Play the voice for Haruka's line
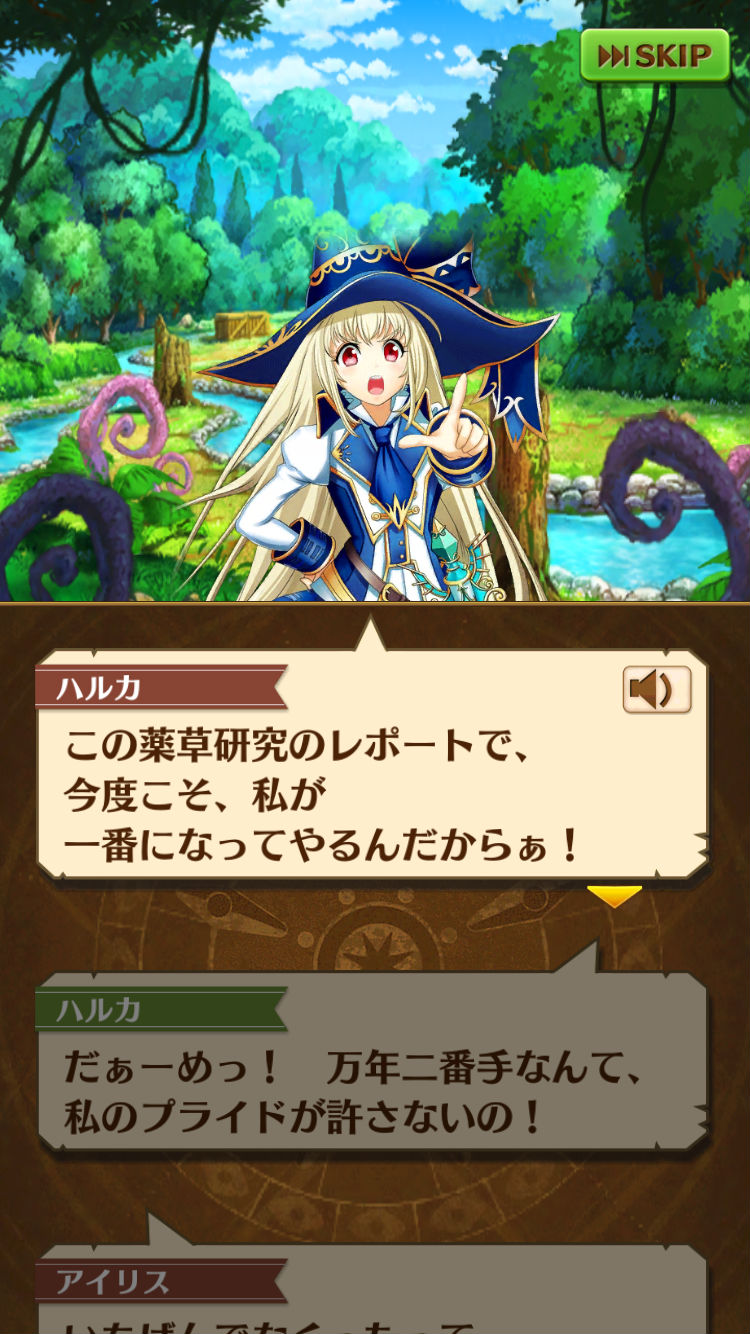Image resolution: width=750 pixels, height=1334 pixels. click(657, 689)
